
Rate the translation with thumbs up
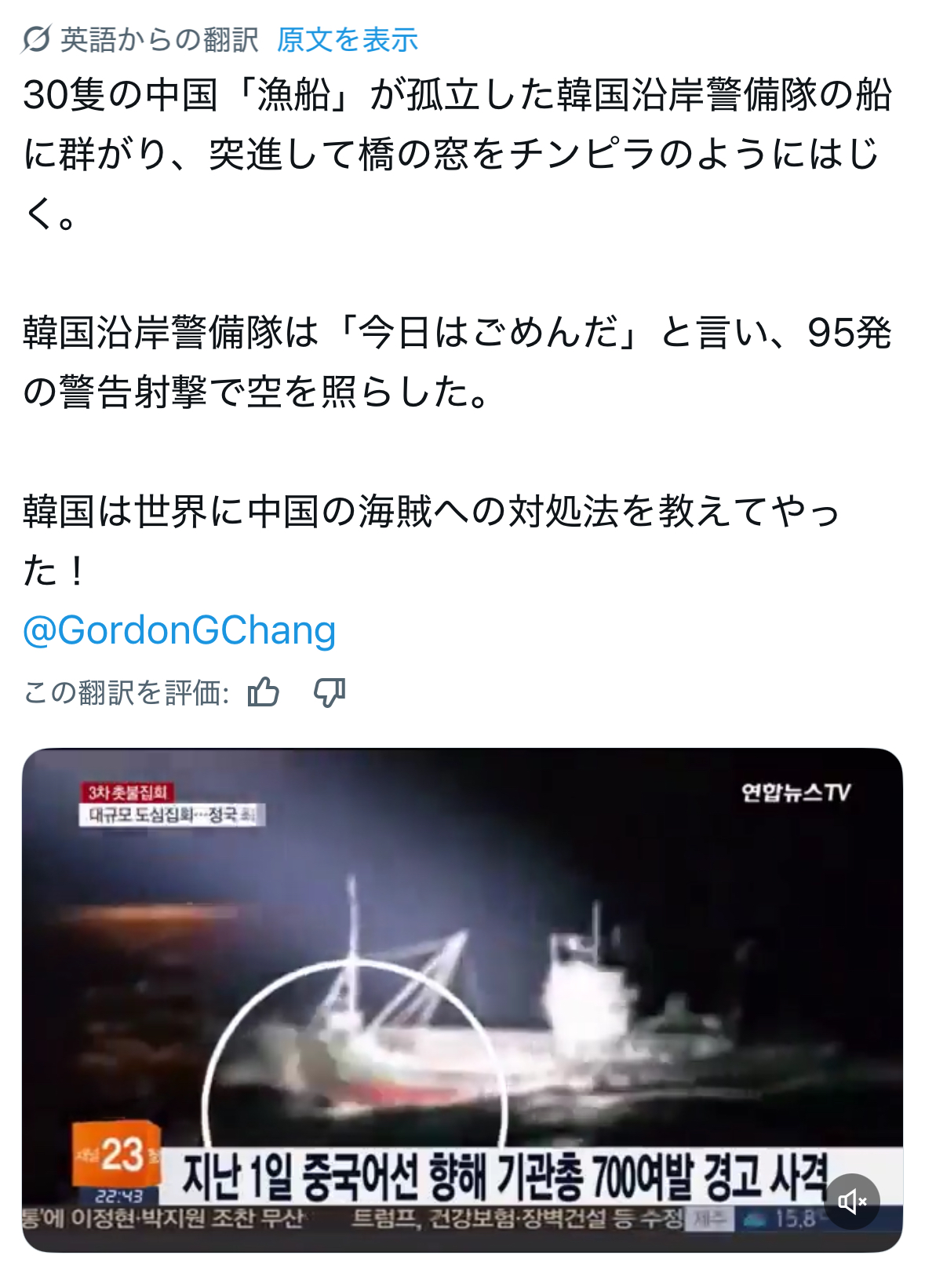click(x=263, y=692)
